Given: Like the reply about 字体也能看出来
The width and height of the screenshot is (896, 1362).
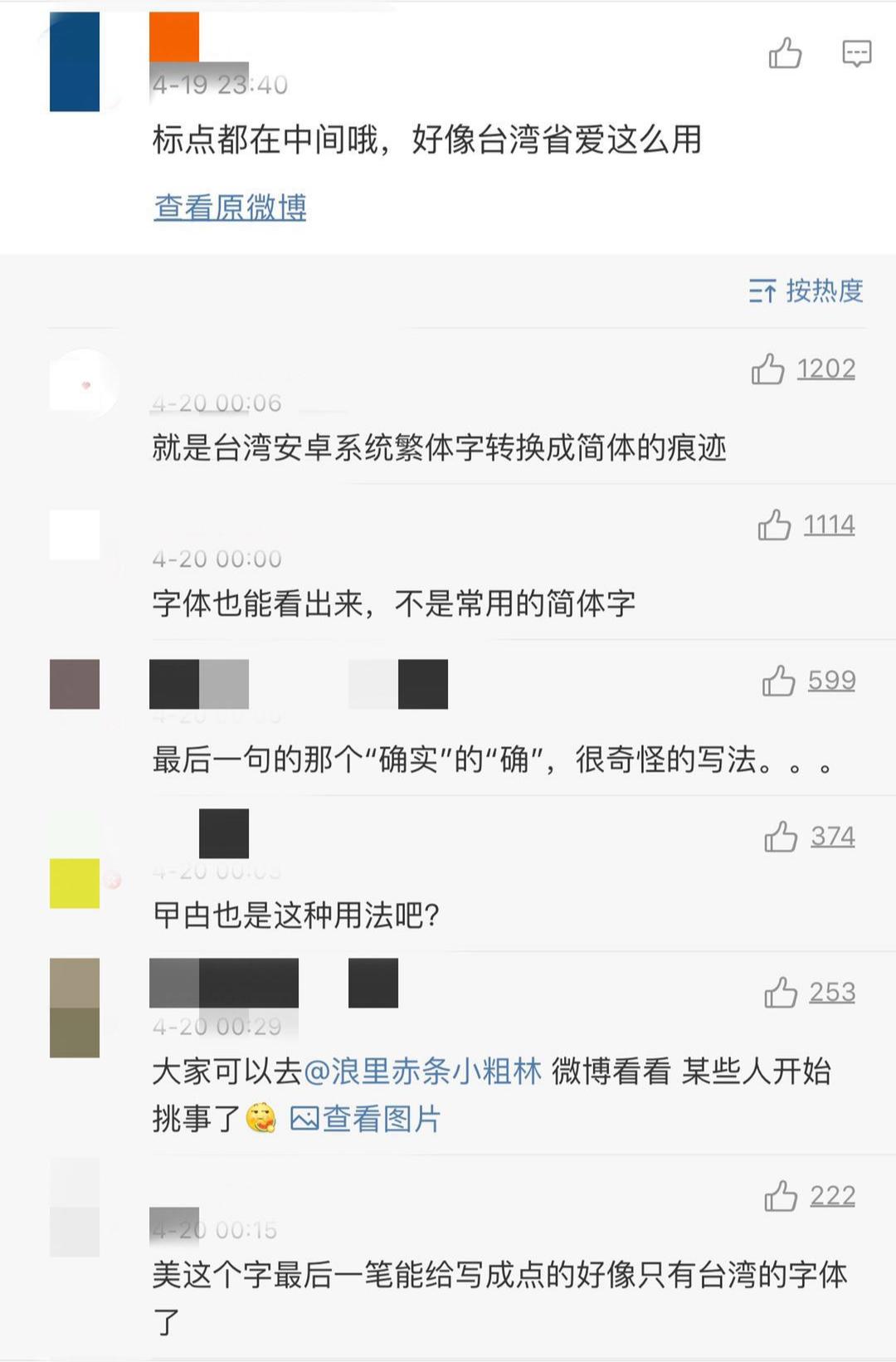Looking at the screenshot, I should [774, 525].
